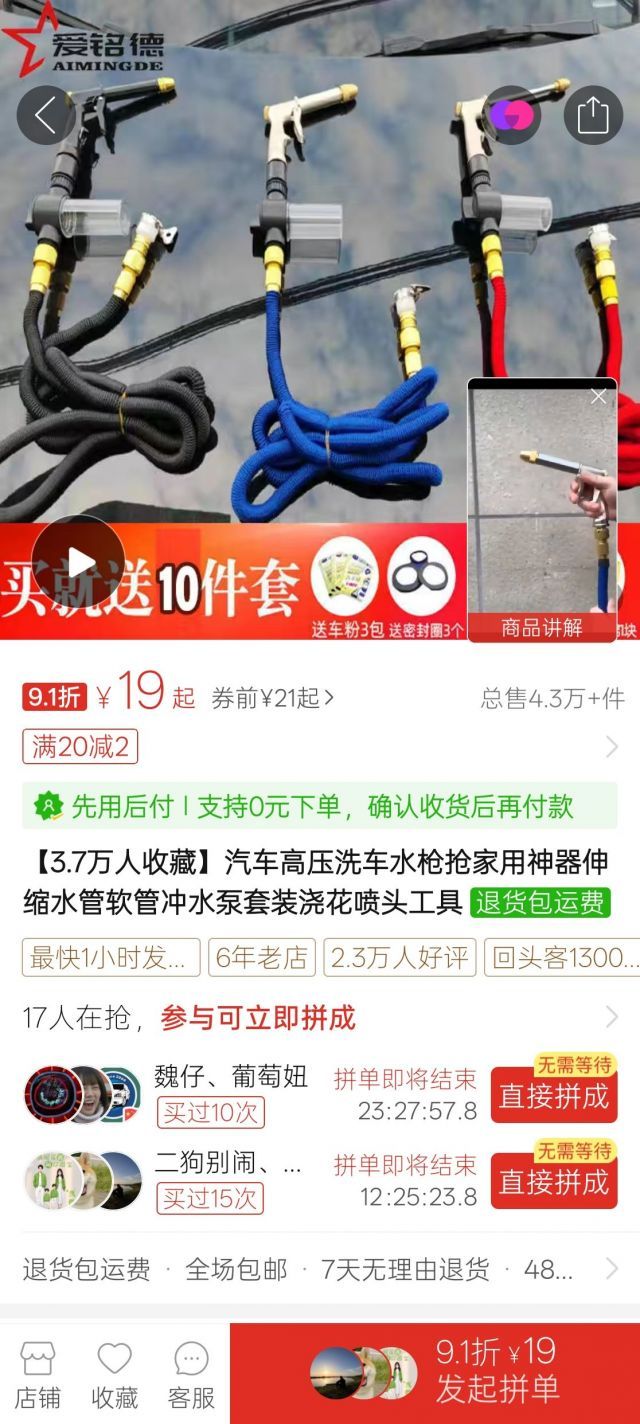Viewport: 640px width, 1424px height.
Task: Tap the 2.3万人好评 reviews tag
Action: 399,958
